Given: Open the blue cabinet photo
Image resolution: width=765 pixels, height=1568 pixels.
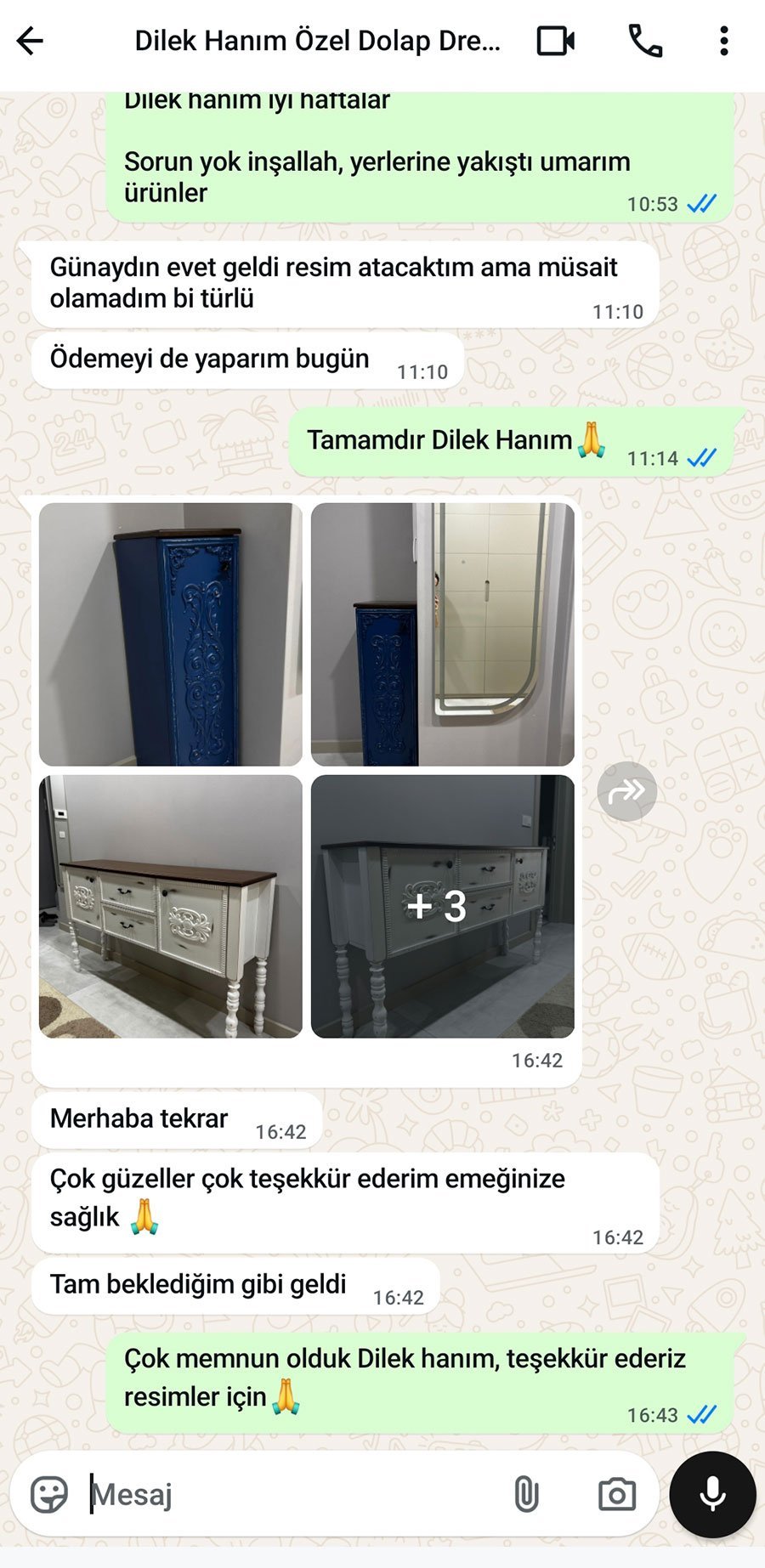Looking at the screenshot, I should pos(170,634).
